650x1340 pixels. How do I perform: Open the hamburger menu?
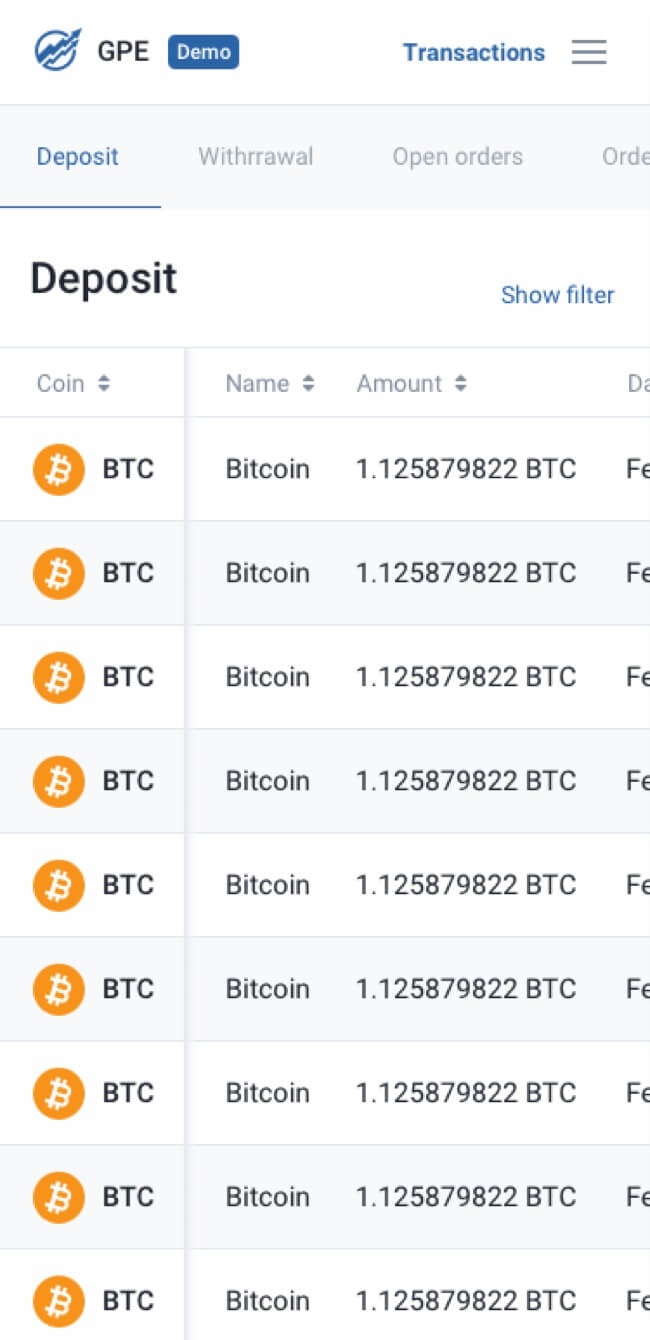pyautogui.click(x=589, y=52)
